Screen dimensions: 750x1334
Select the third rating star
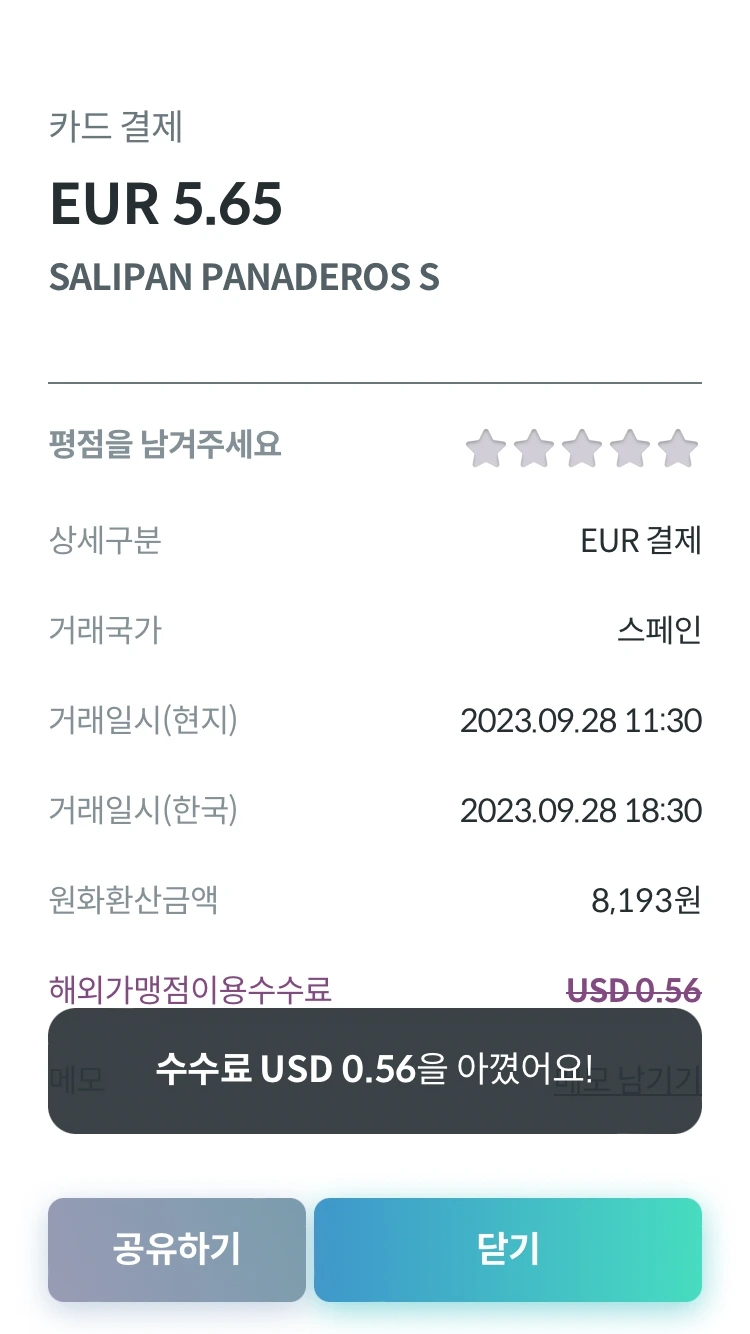582,448
